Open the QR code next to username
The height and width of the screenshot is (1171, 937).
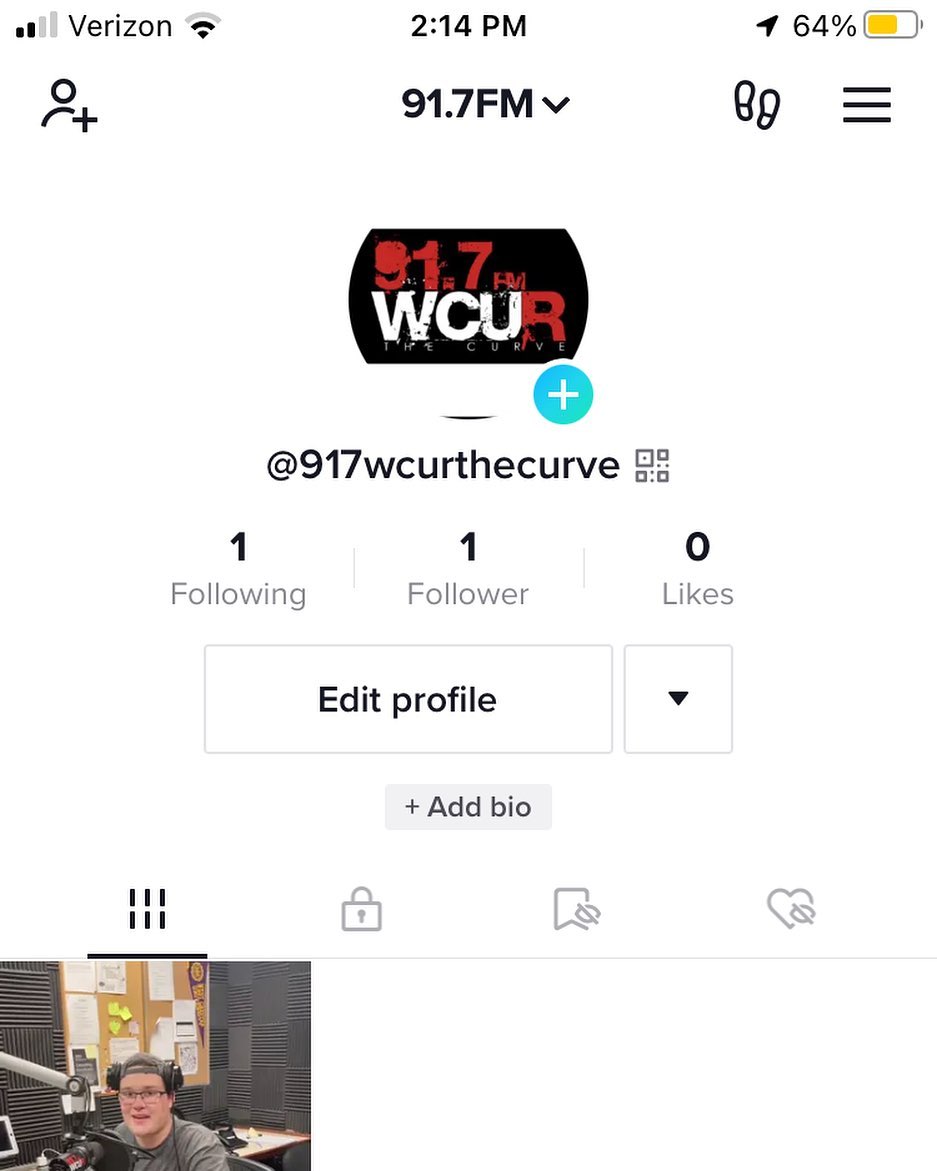click(x=652, y=466)
